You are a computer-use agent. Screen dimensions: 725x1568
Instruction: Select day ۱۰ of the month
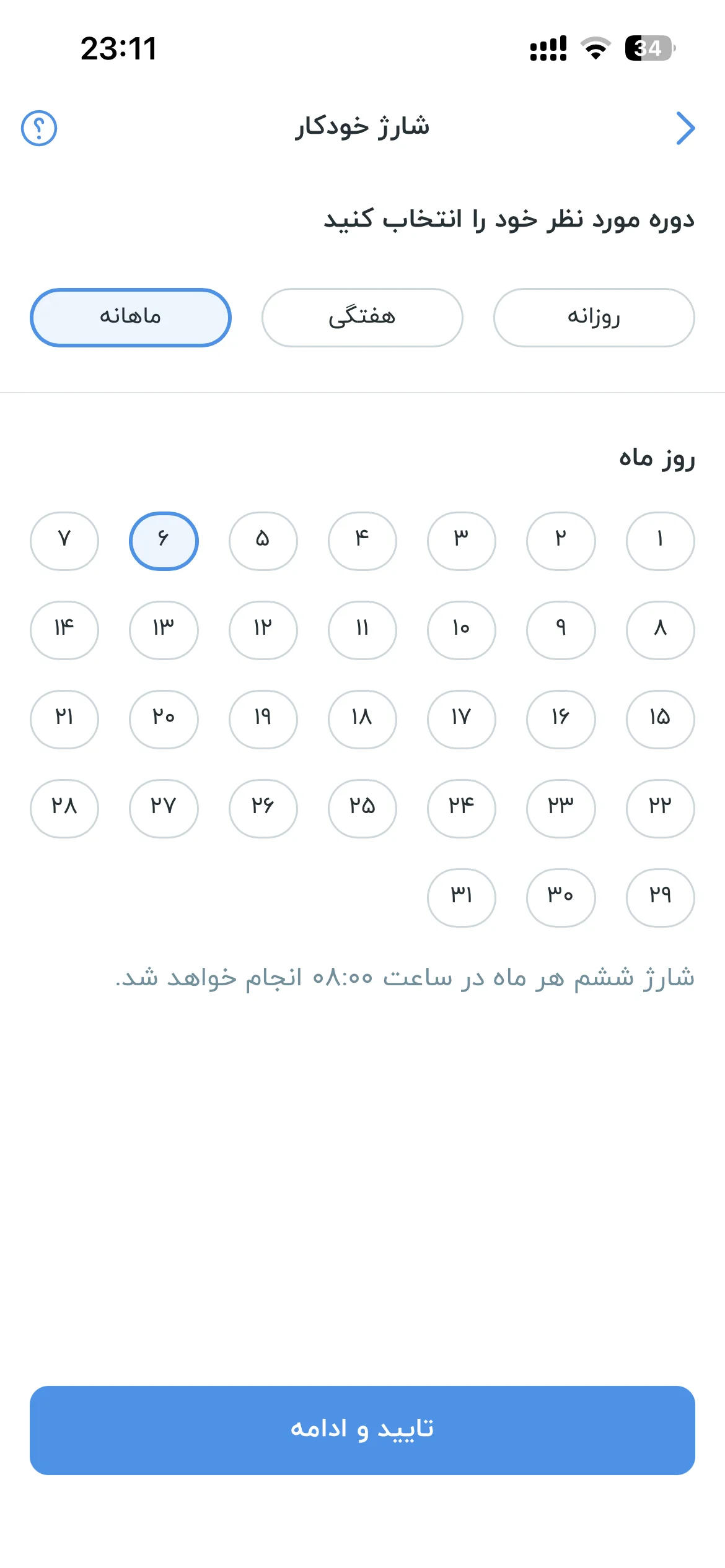coord(461,630)
